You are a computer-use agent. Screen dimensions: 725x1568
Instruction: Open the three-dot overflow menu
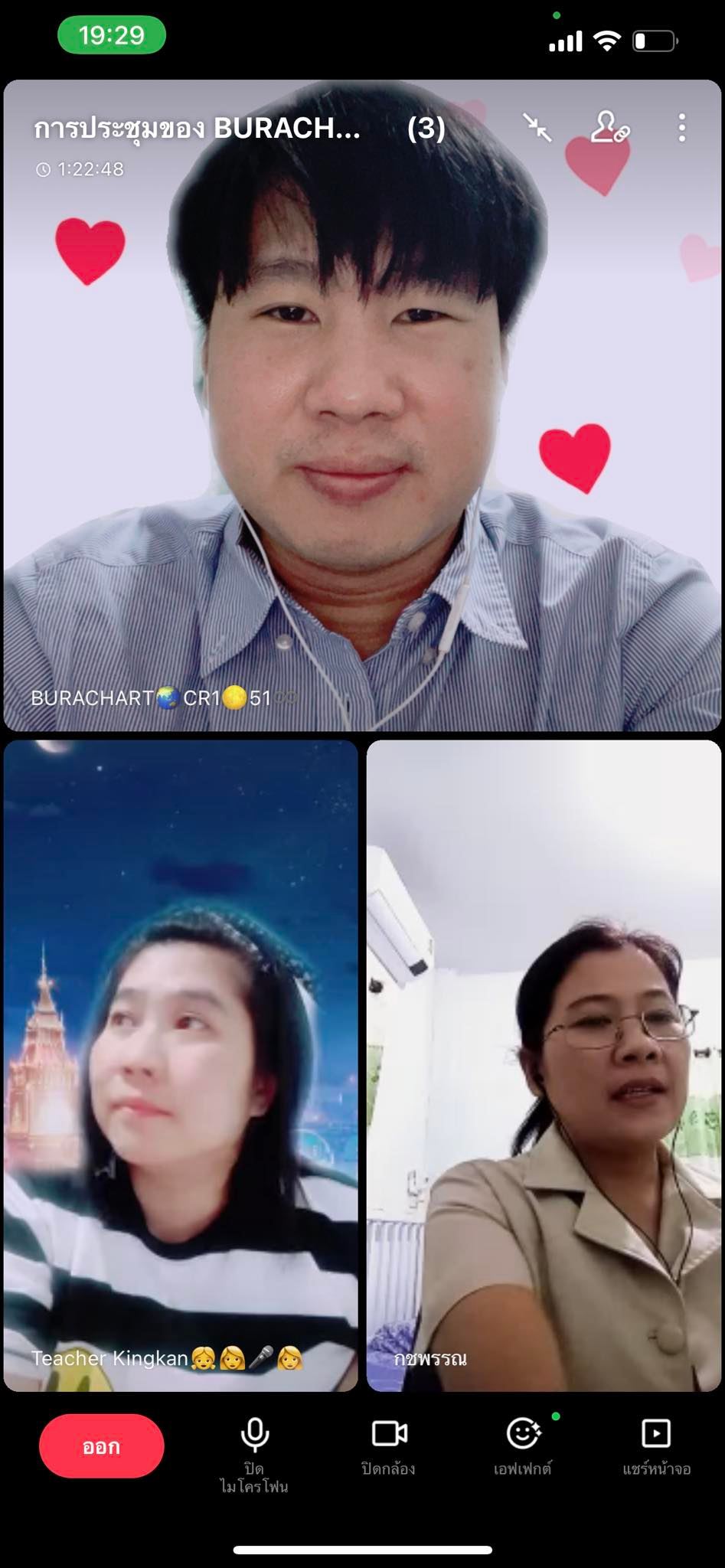tap(681, 128)
